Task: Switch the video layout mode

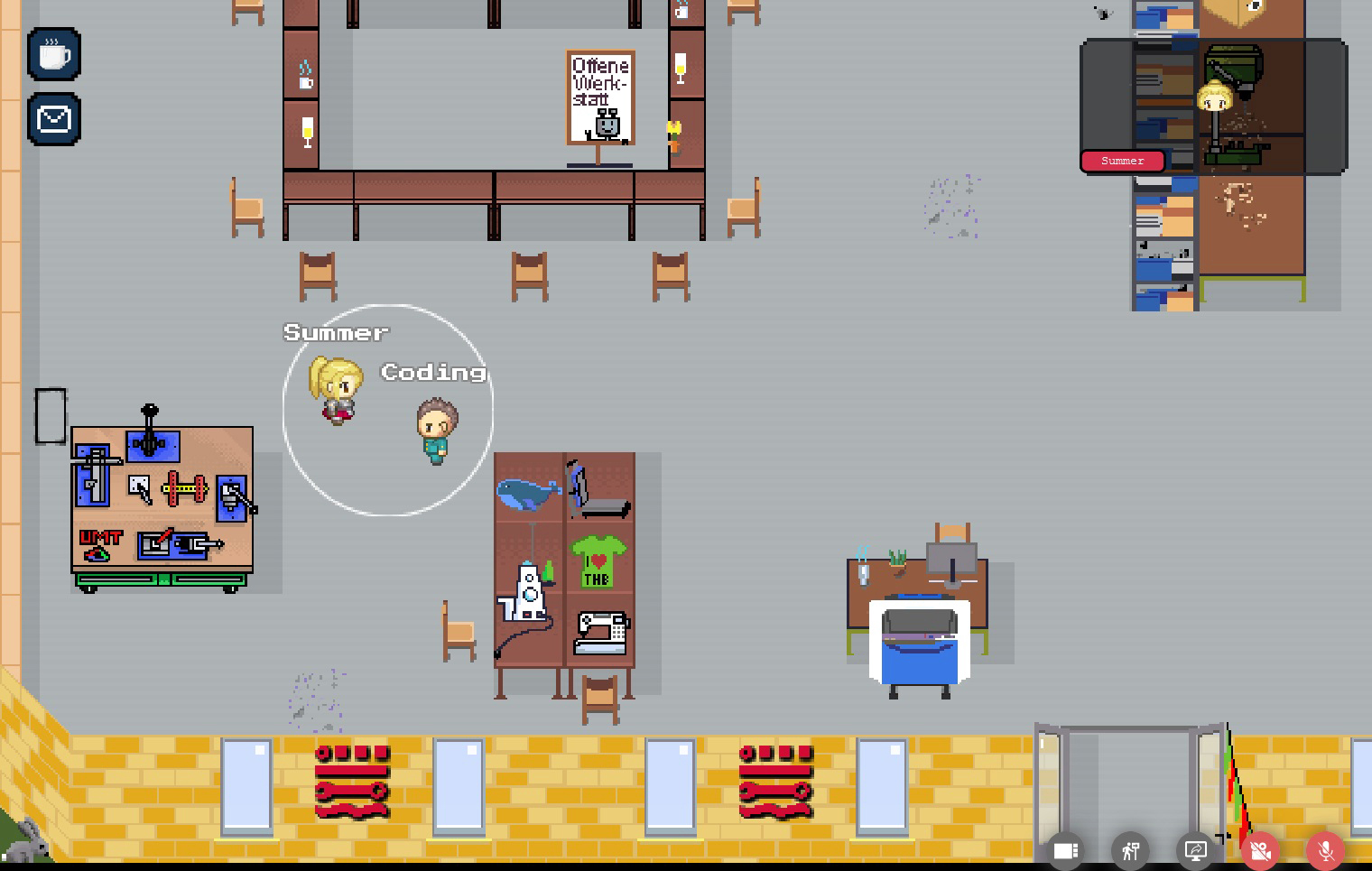Action: [1065, 850]
